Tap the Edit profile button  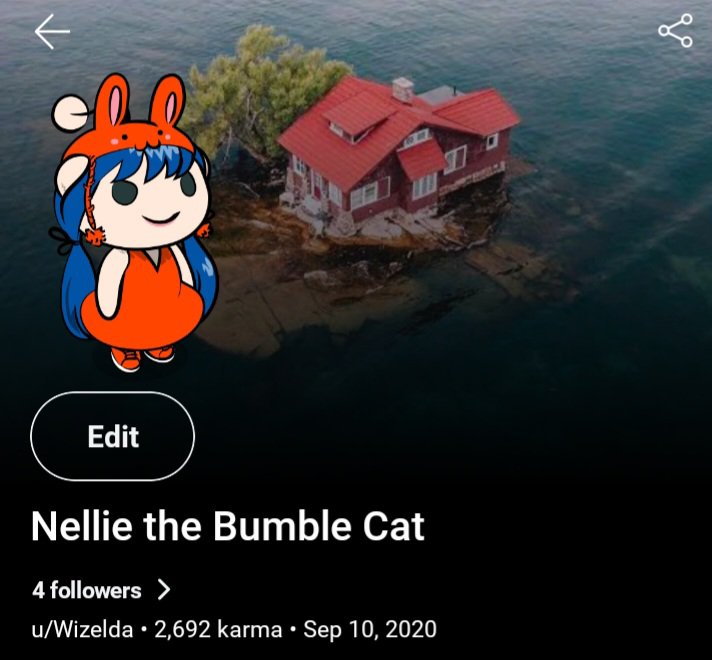click(113, 437)
